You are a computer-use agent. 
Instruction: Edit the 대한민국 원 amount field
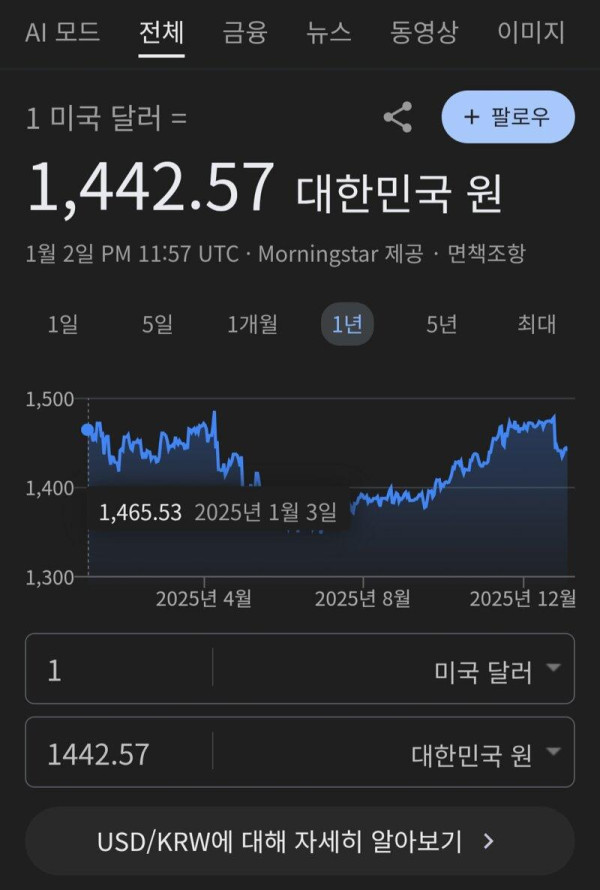pos(120,753)
